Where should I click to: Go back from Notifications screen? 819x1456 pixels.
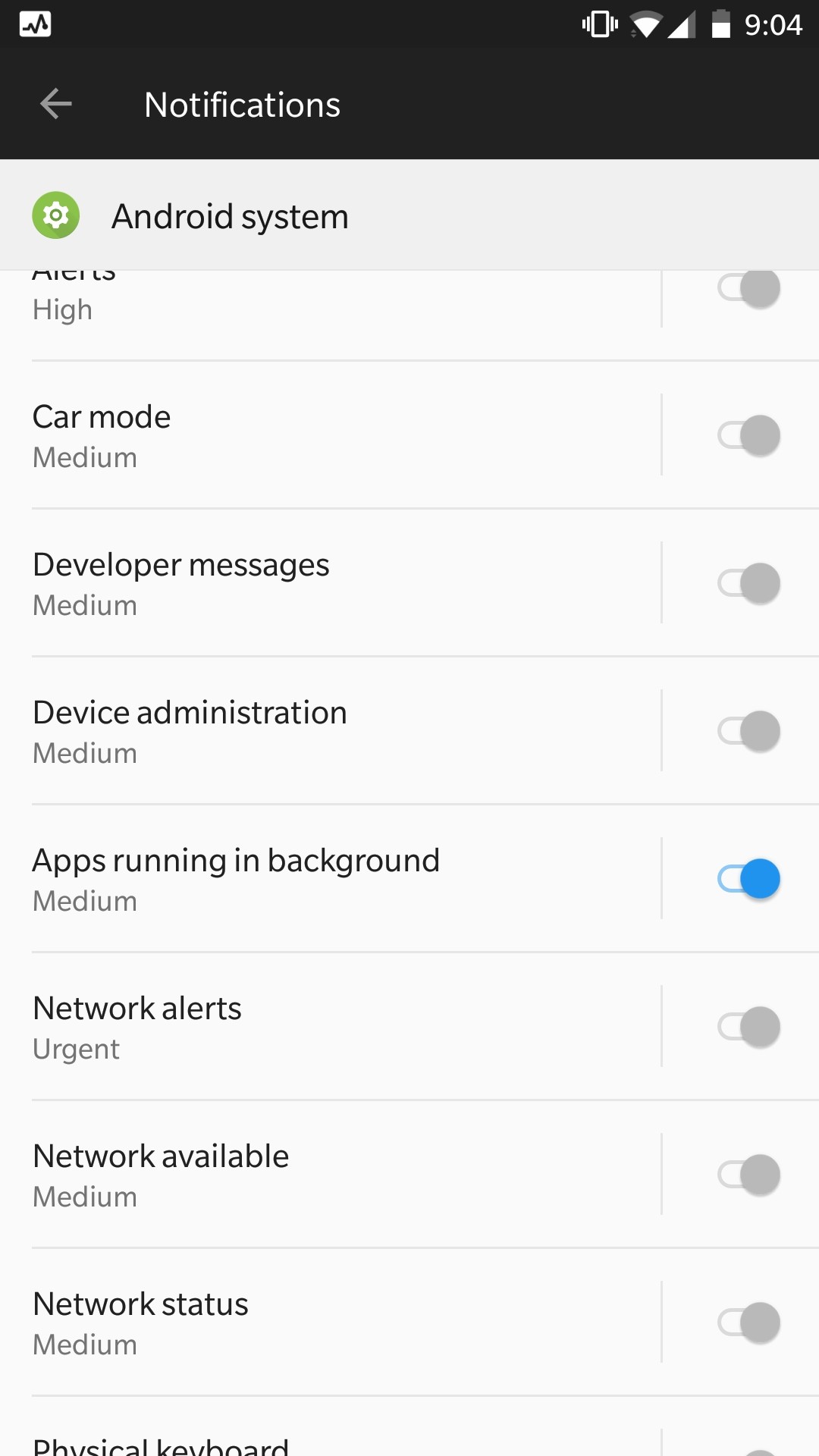[55, 104]
